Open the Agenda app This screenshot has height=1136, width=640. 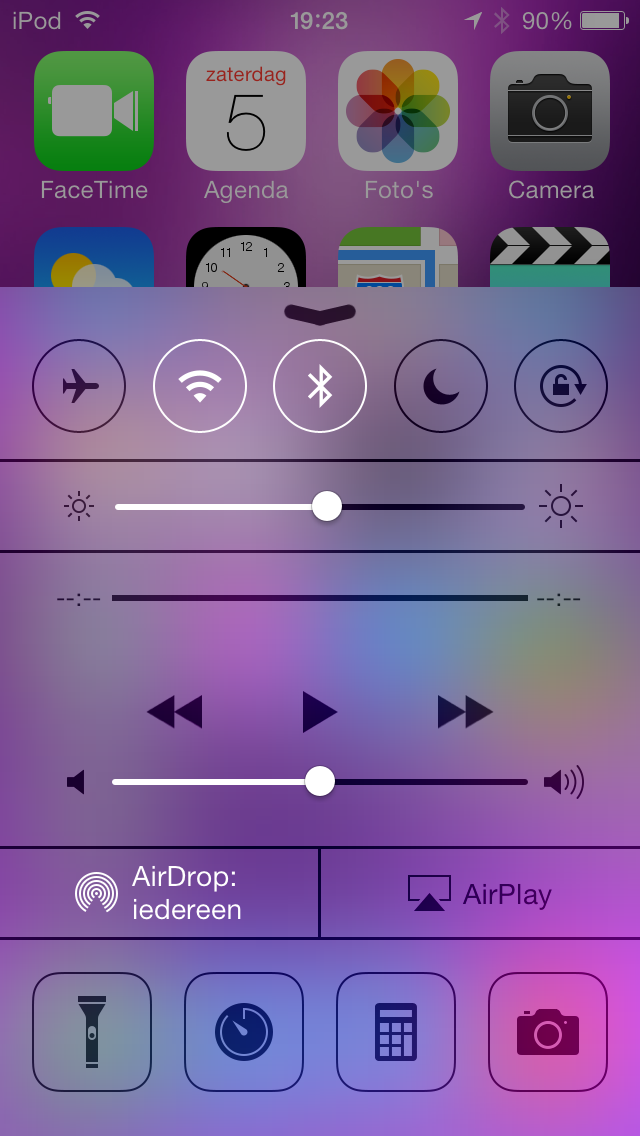click(246, 112)
